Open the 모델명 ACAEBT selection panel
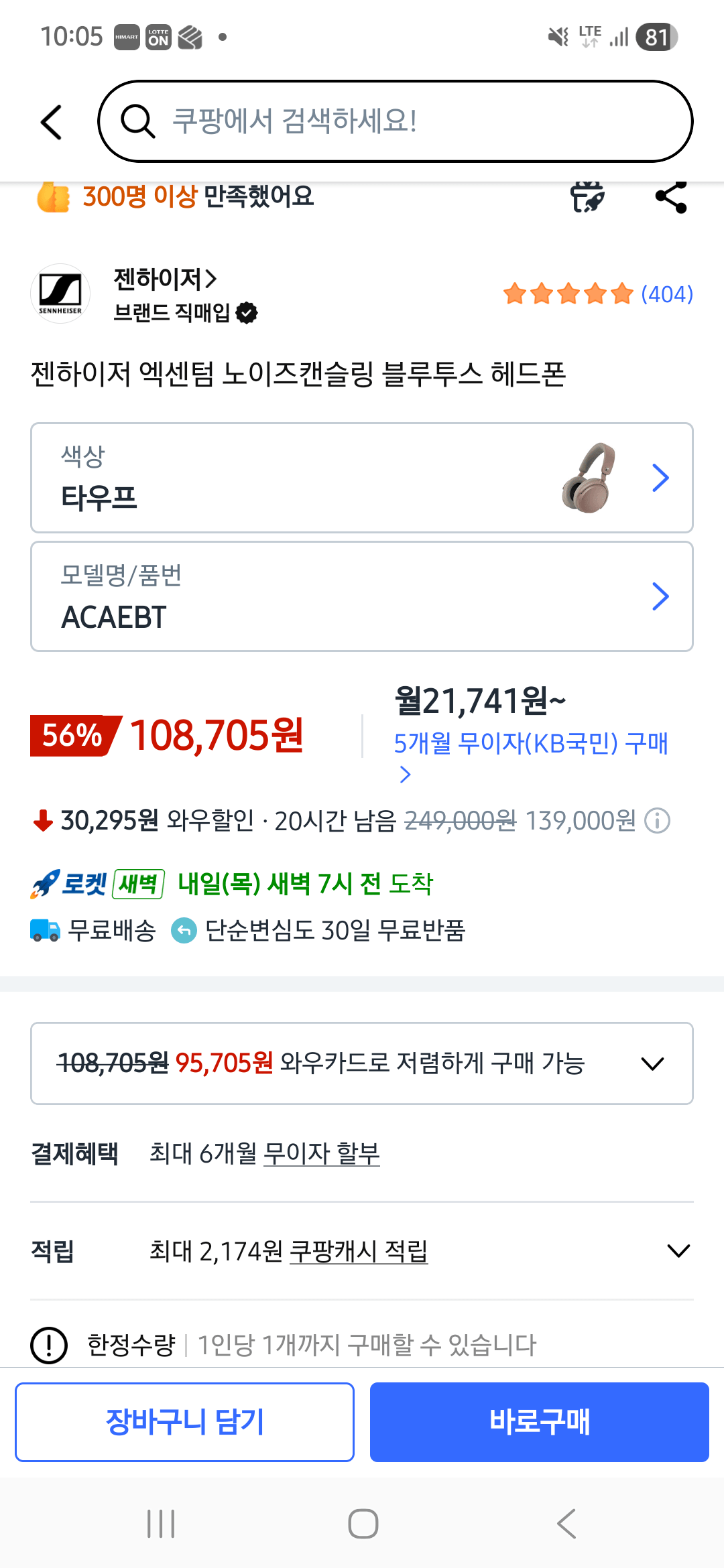 point(362,596)
